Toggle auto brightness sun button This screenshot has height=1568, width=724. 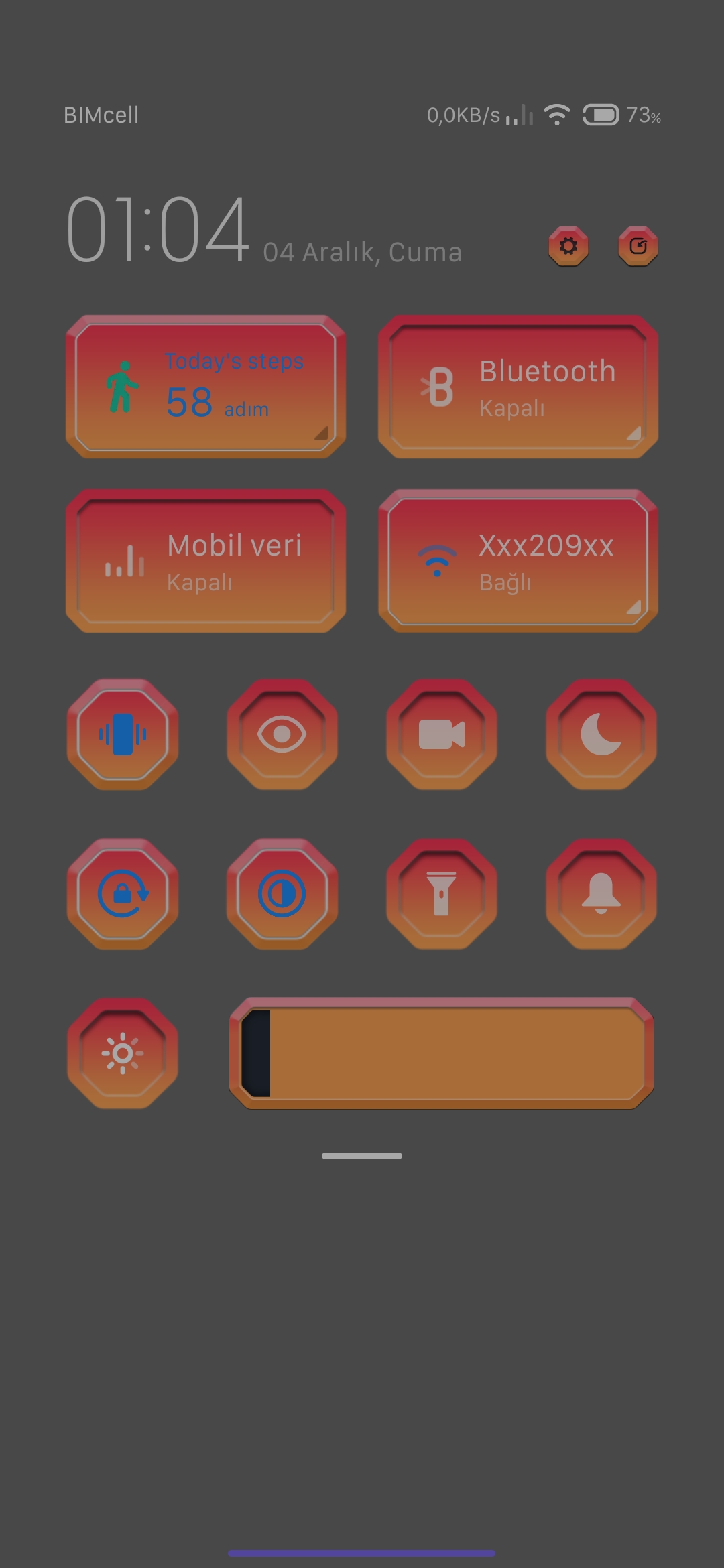pos(123,1053)
